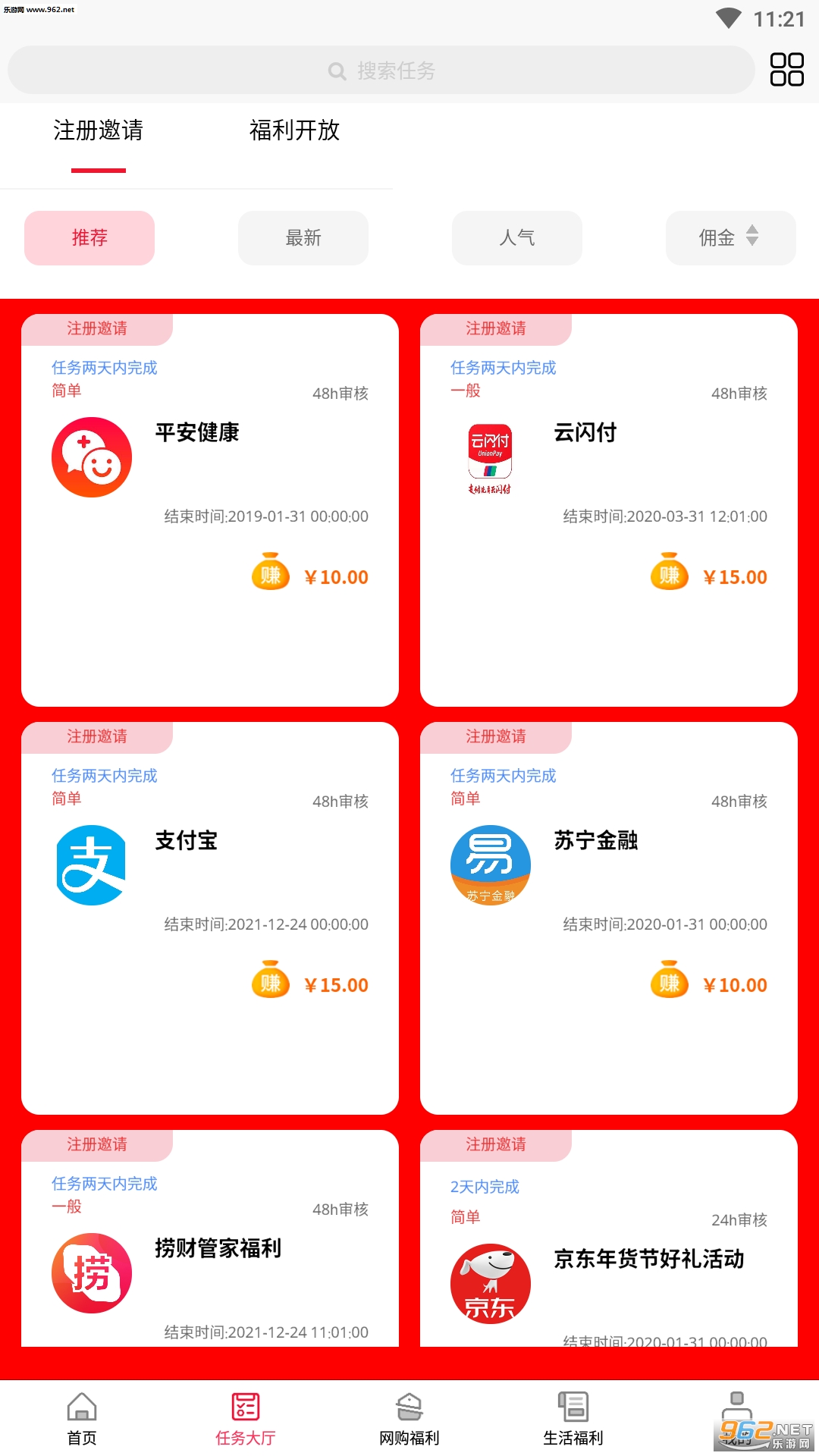The image size is (819, 1456).
Task: Switch to the 福利开放 tab
Action: click(x=294, y=130)
